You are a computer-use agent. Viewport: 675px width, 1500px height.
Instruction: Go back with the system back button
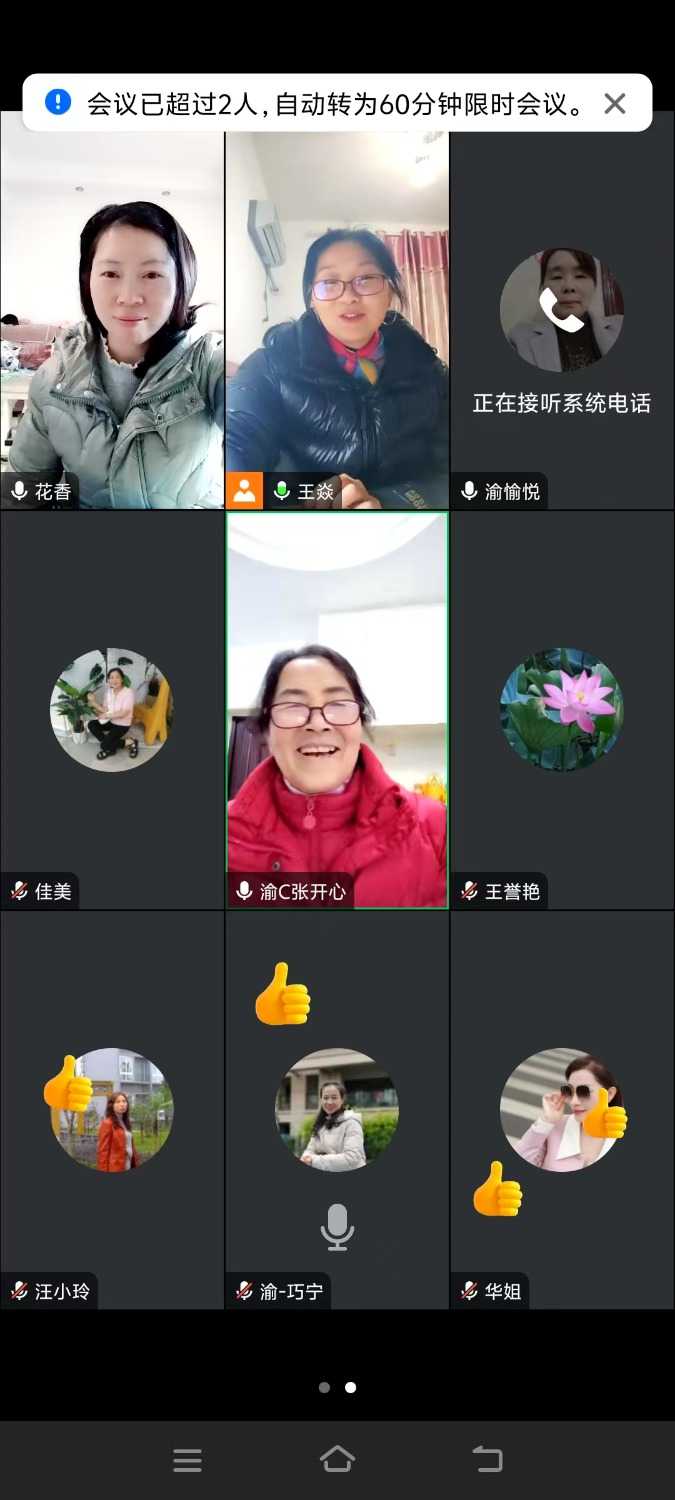point(488,1459)
